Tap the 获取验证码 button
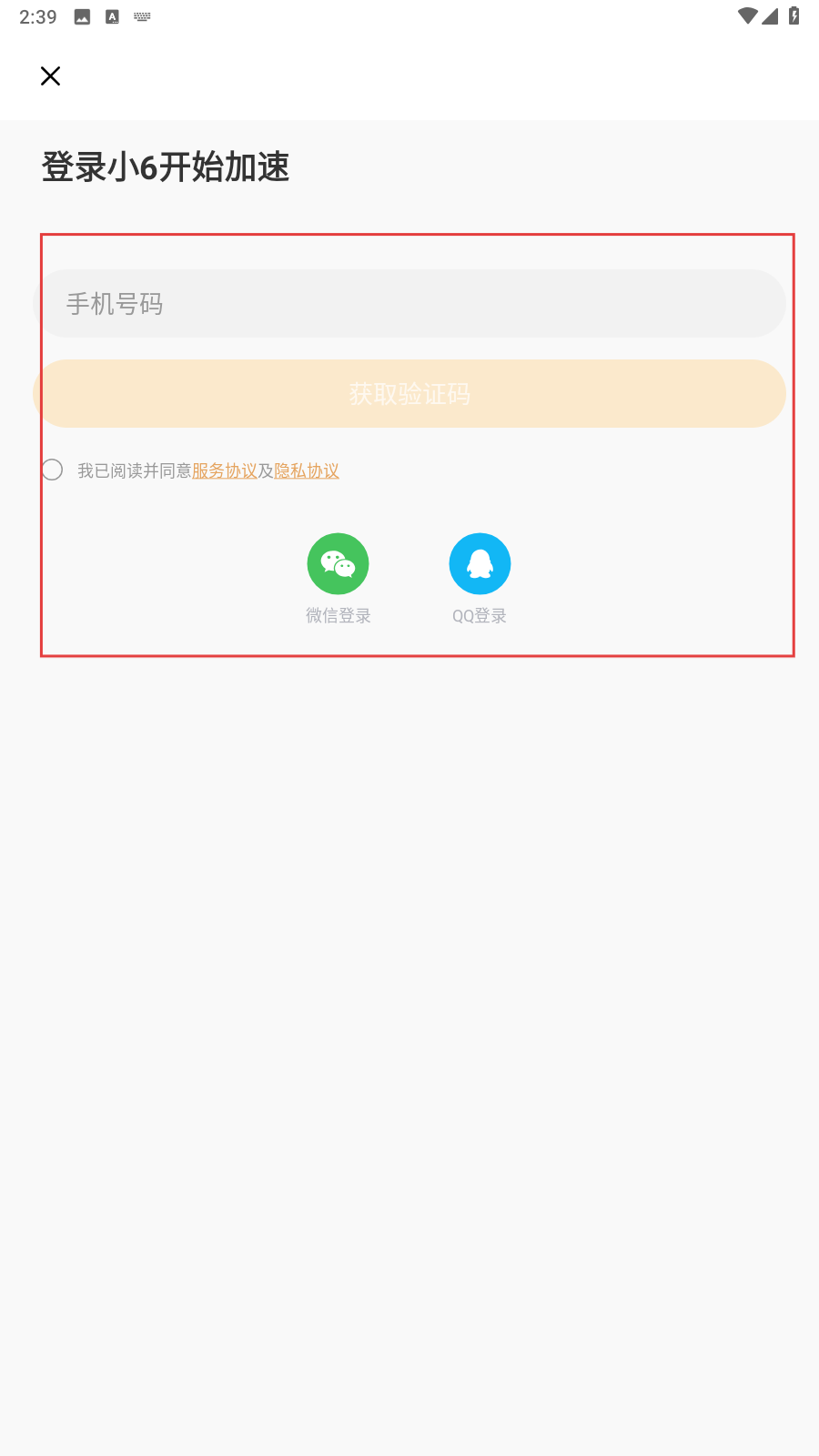This screenshot has height=1456, width=819. click(409, 394)
